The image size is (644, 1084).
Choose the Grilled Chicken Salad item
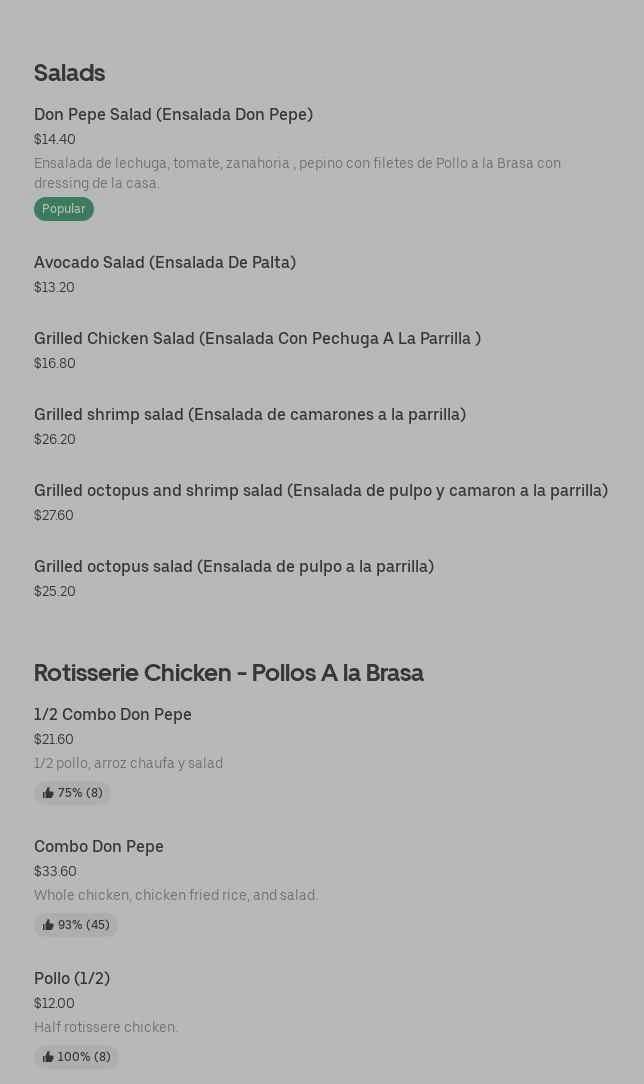257,339
